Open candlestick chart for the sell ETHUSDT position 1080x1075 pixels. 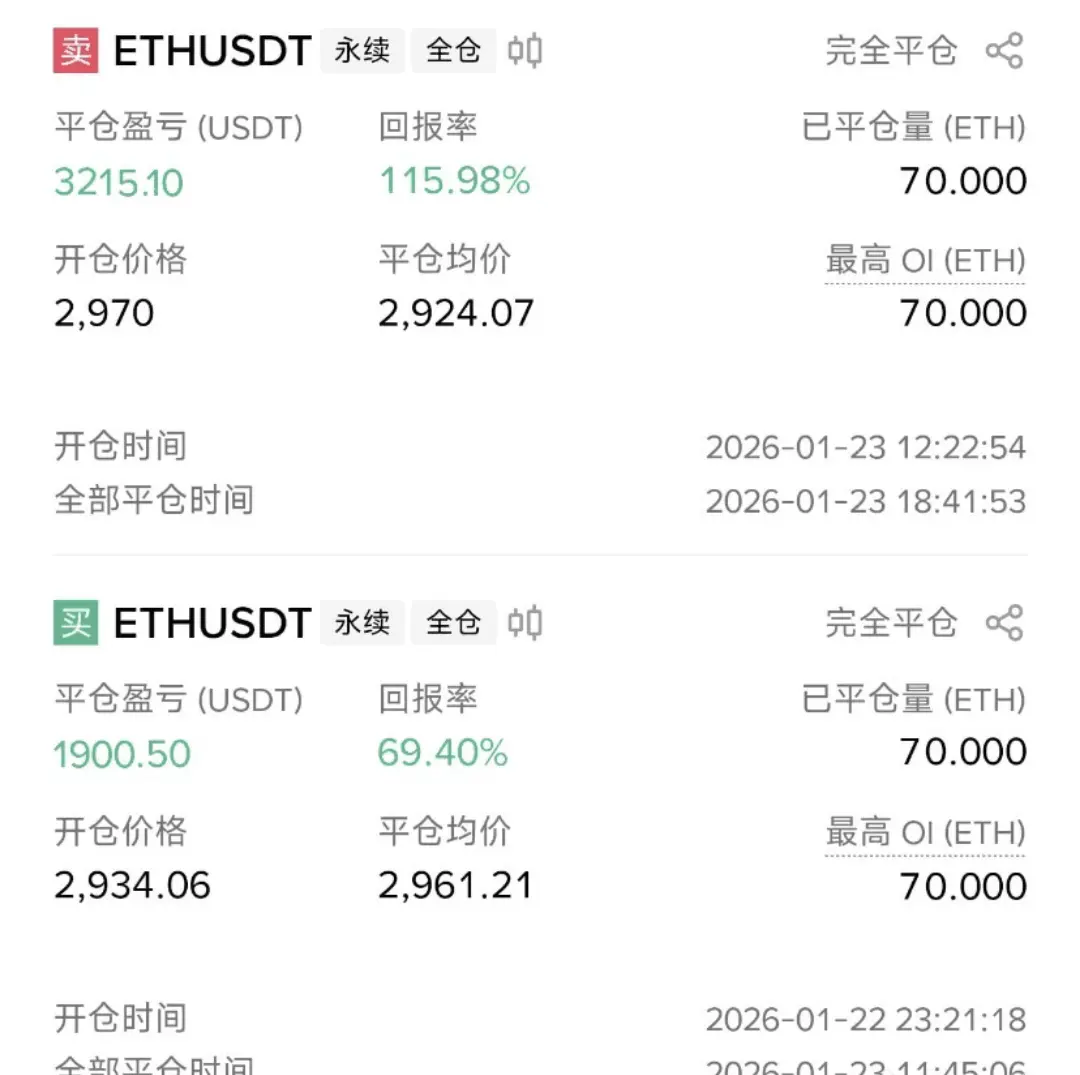pyautogui.click(x=525, y=51)
